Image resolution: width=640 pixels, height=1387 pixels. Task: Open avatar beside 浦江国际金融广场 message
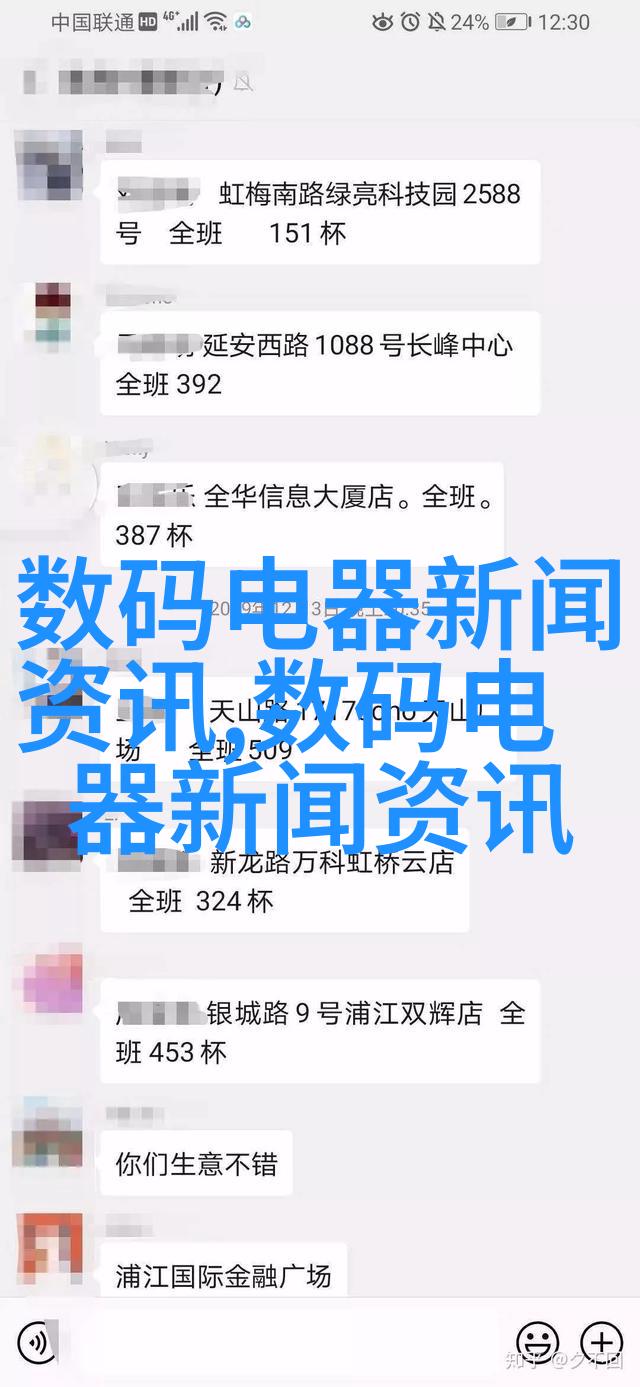click(47, 1246)
